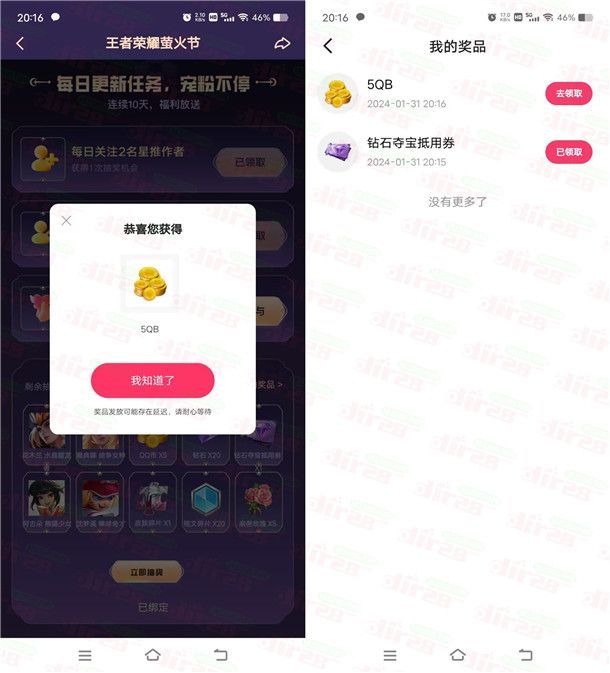Close the congratulations popup with X
Screen dimensions: 610x673
point(66,221)
